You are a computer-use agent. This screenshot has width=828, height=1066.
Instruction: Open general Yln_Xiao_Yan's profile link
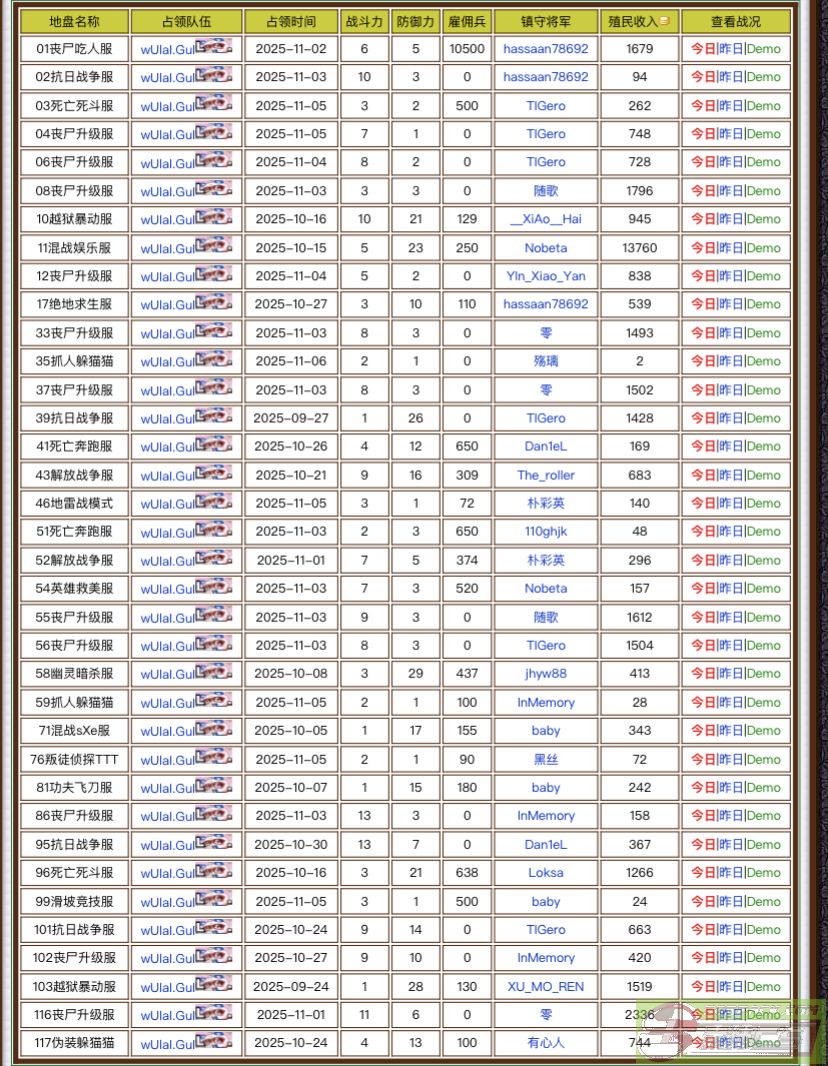click(x=545, y=276)
